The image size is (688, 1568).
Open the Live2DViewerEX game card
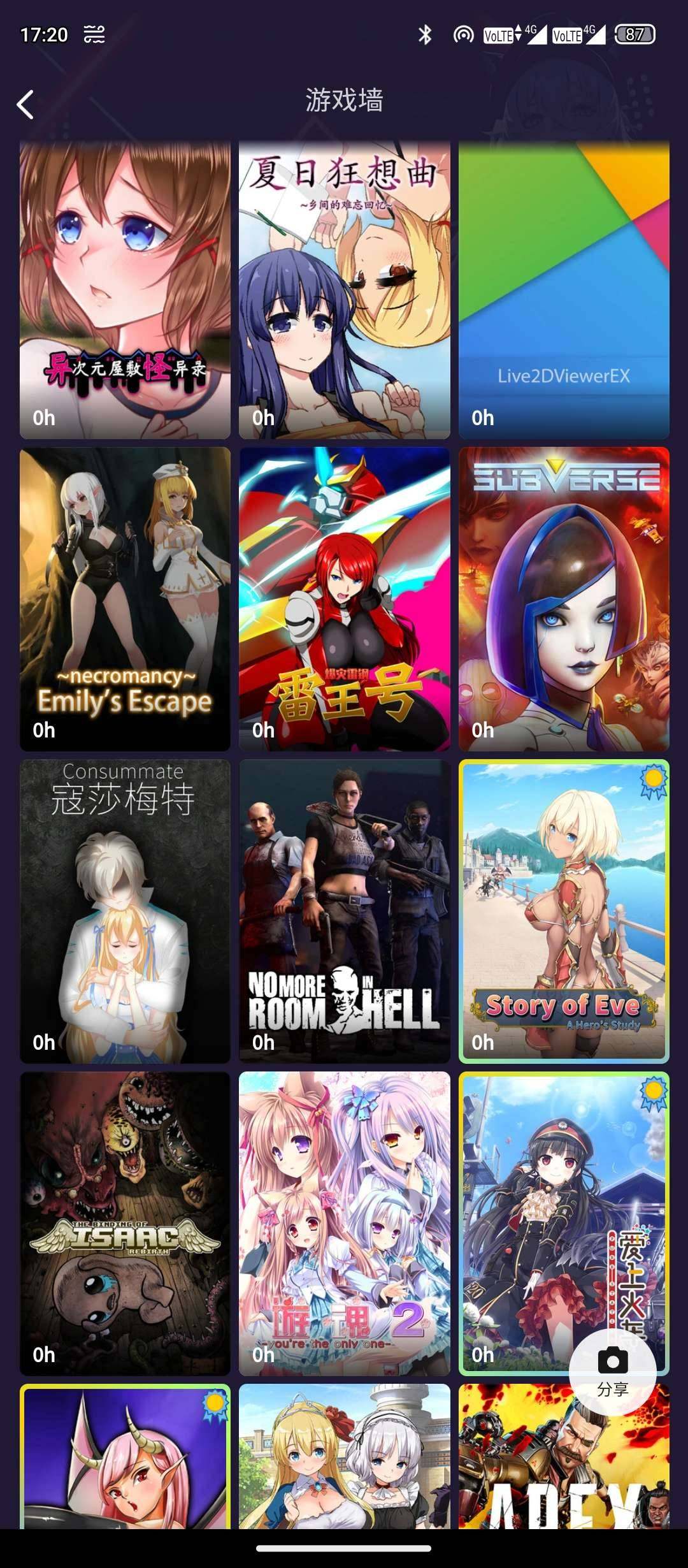(x=563, y=287)
